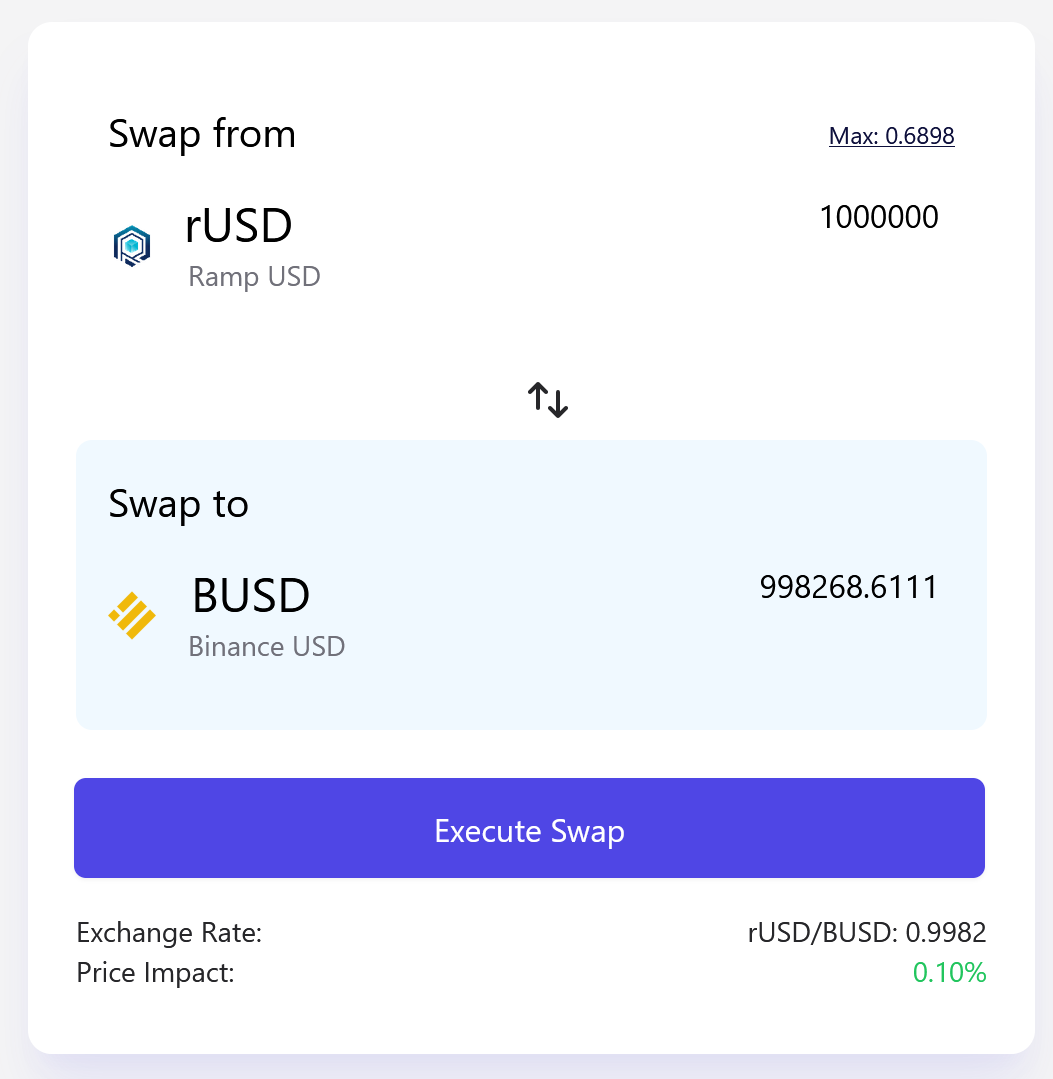This screenshot has height=1079, width=1053.
Task: Choose a different token than rUSD
Action: 238,227
